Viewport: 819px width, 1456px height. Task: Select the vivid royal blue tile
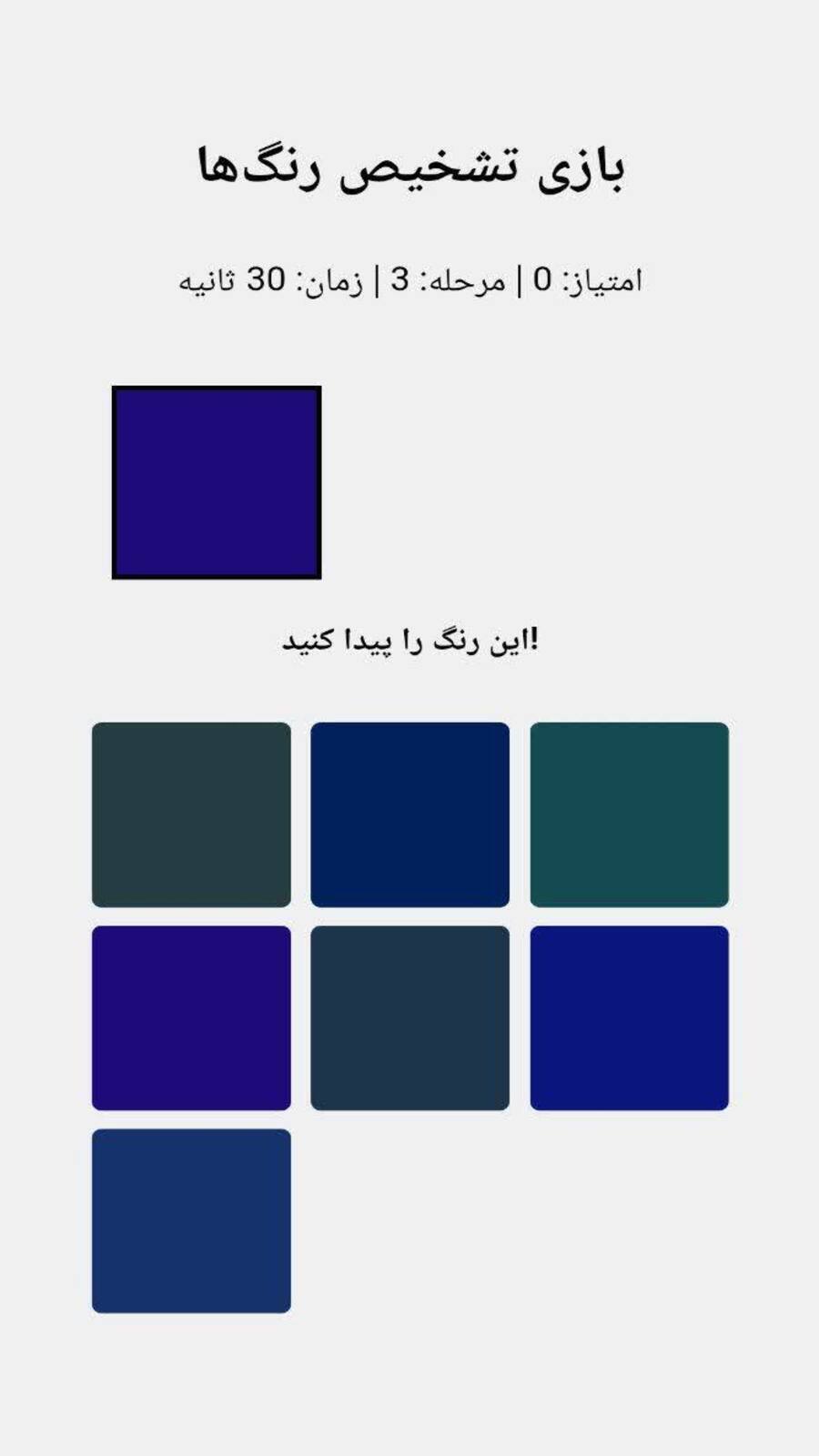[x=629, y=1017]
